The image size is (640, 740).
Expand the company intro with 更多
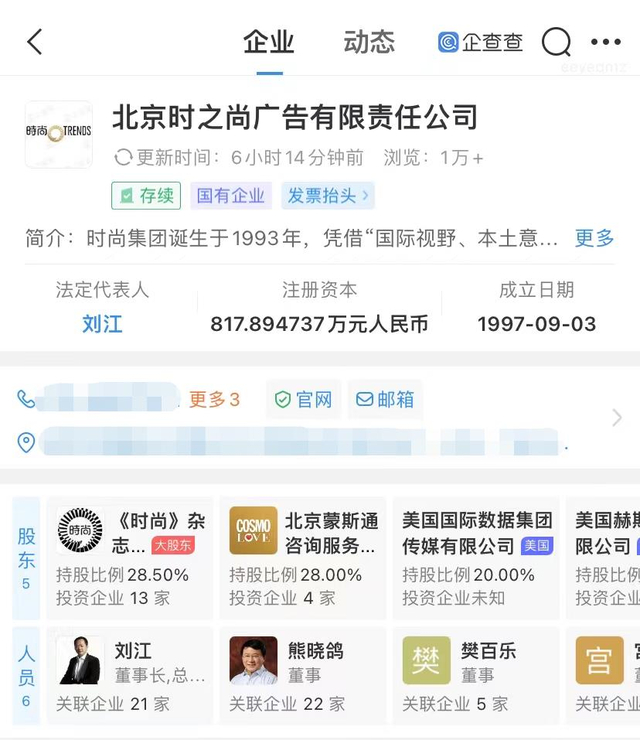point(594,238)
